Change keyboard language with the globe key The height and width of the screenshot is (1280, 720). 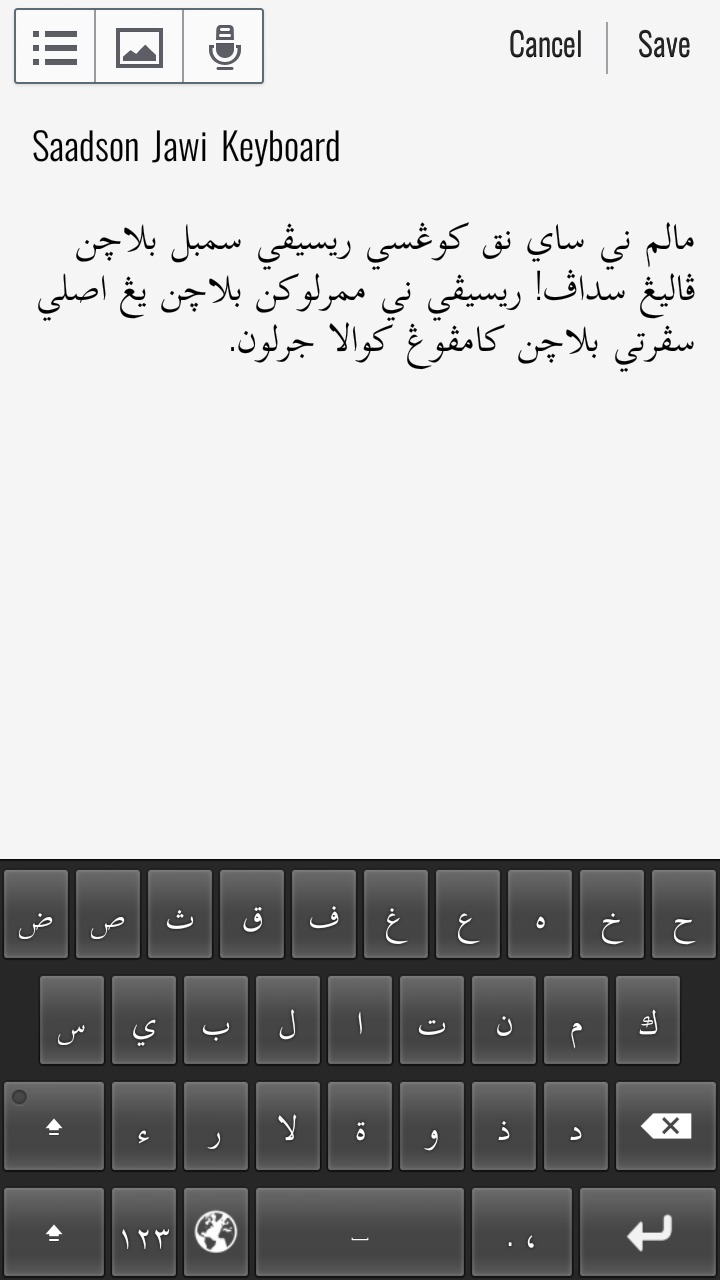[x=216, y=1233]
